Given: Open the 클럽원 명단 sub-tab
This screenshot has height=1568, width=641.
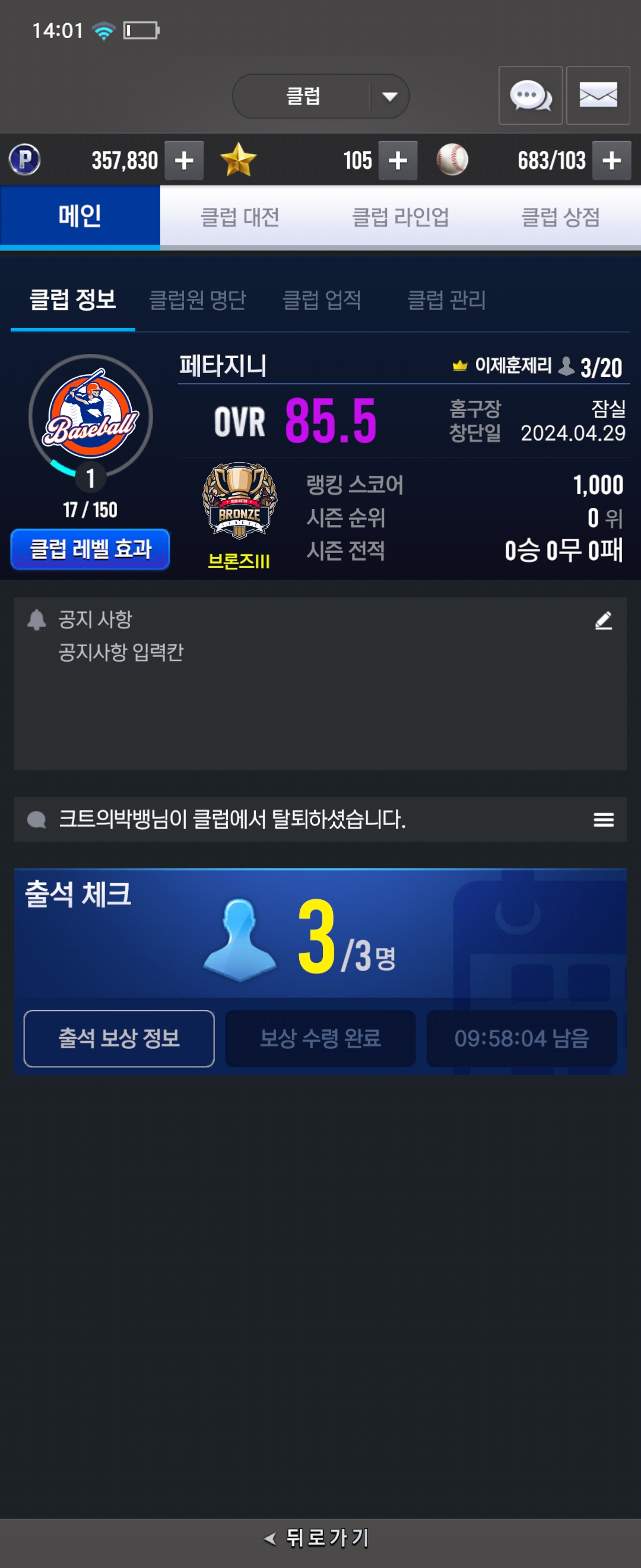Looking at the screenshot, I should 198,300.
